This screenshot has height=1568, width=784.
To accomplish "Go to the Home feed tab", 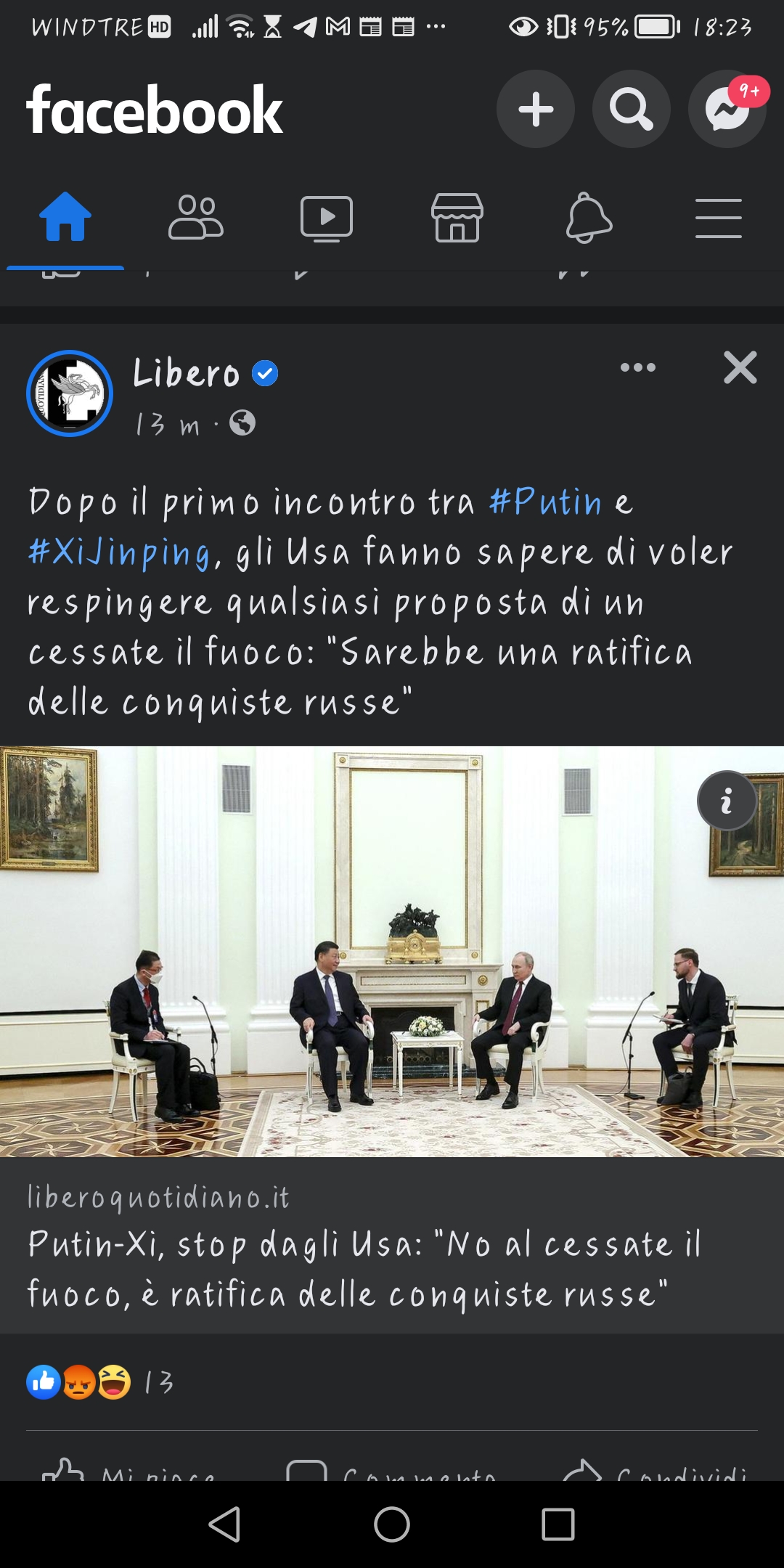I will coord(65,218).
